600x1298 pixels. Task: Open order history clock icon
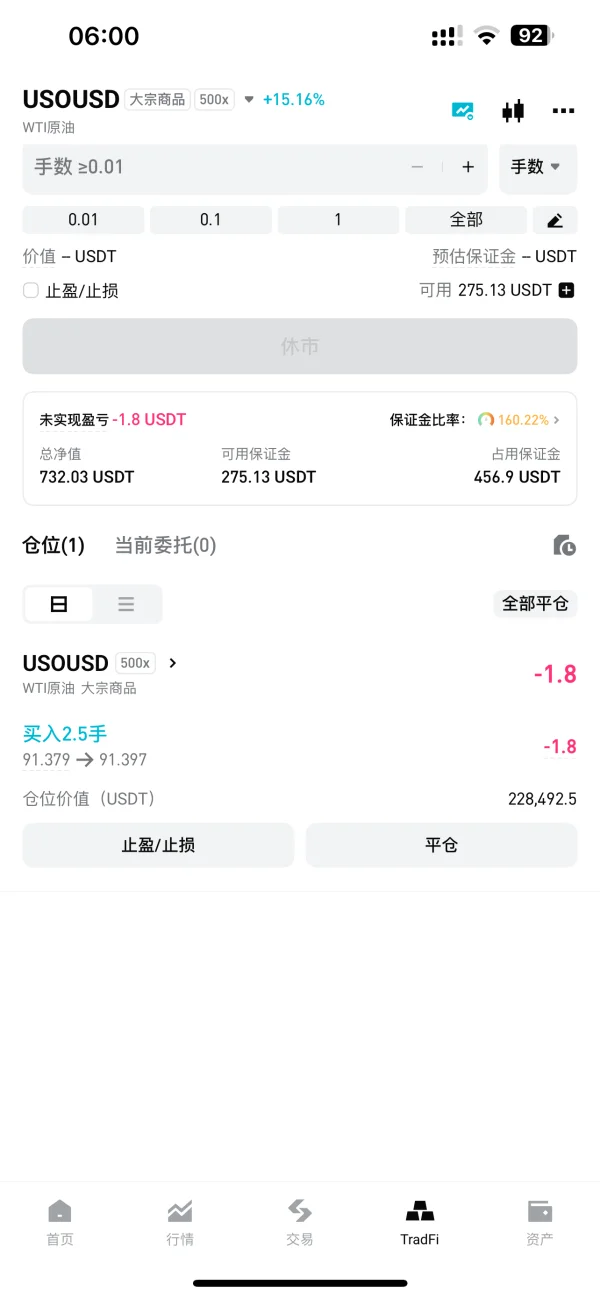[x=564, y=545]
